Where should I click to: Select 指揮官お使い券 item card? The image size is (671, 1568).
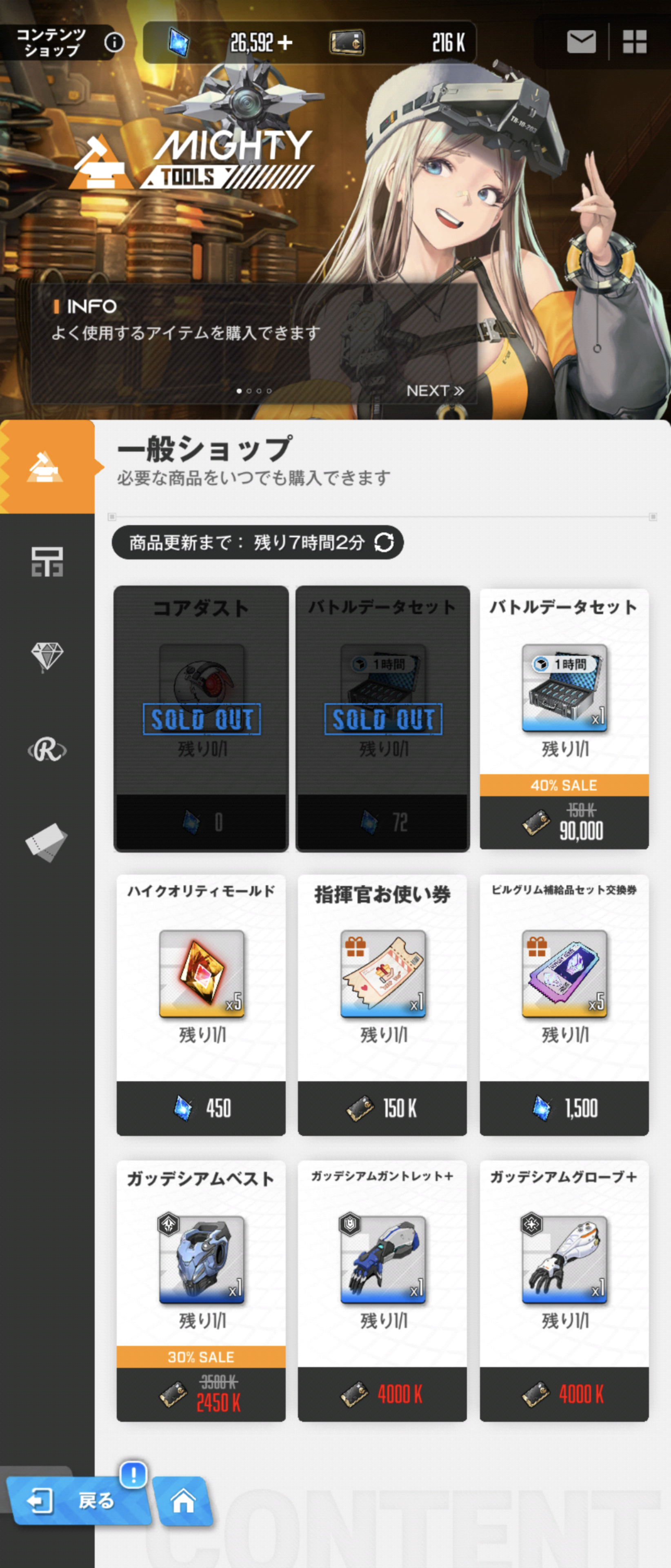click(382, 1004)
